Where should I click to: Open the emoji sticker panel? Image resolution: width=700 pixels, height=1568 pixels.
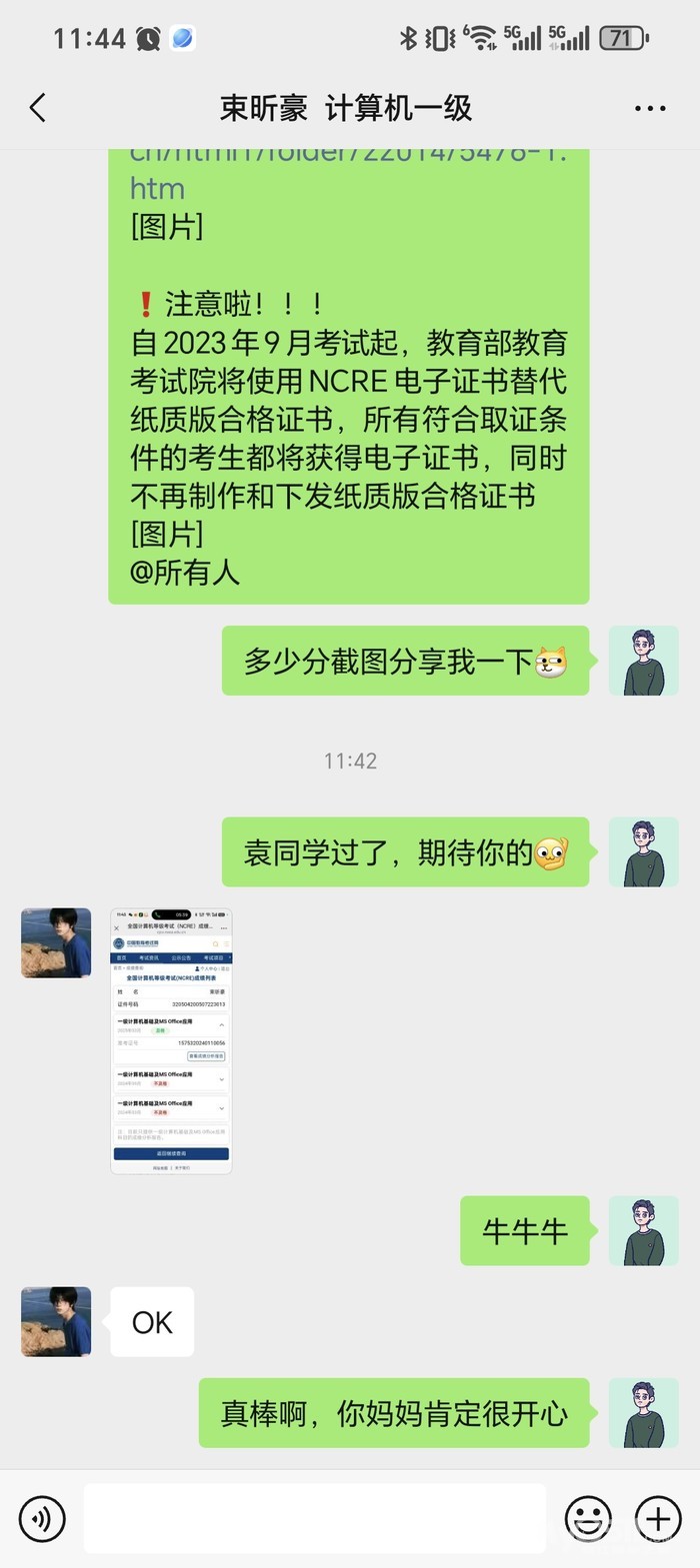[588, 1519]
